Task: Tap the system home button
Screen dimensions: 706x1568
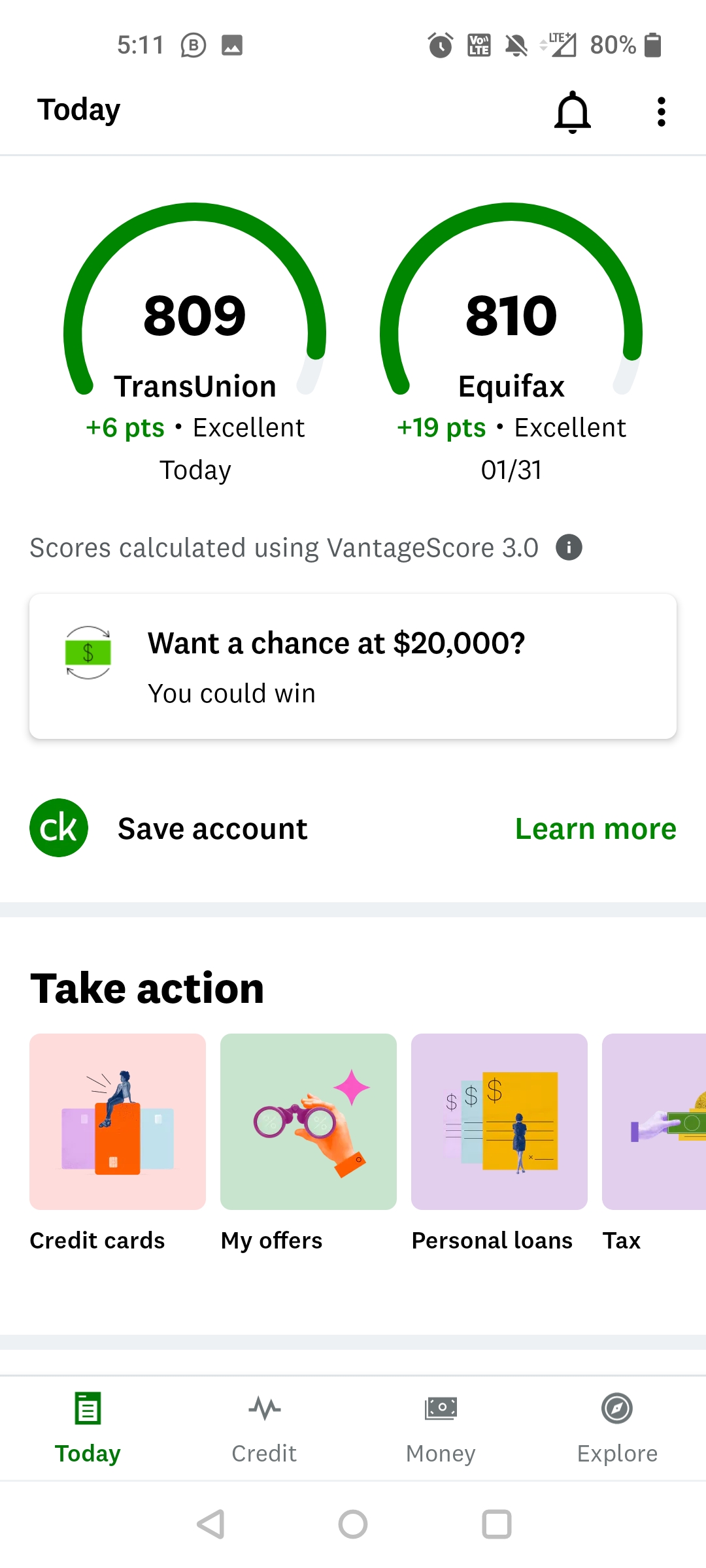Action: click(x=353, y=1524)
